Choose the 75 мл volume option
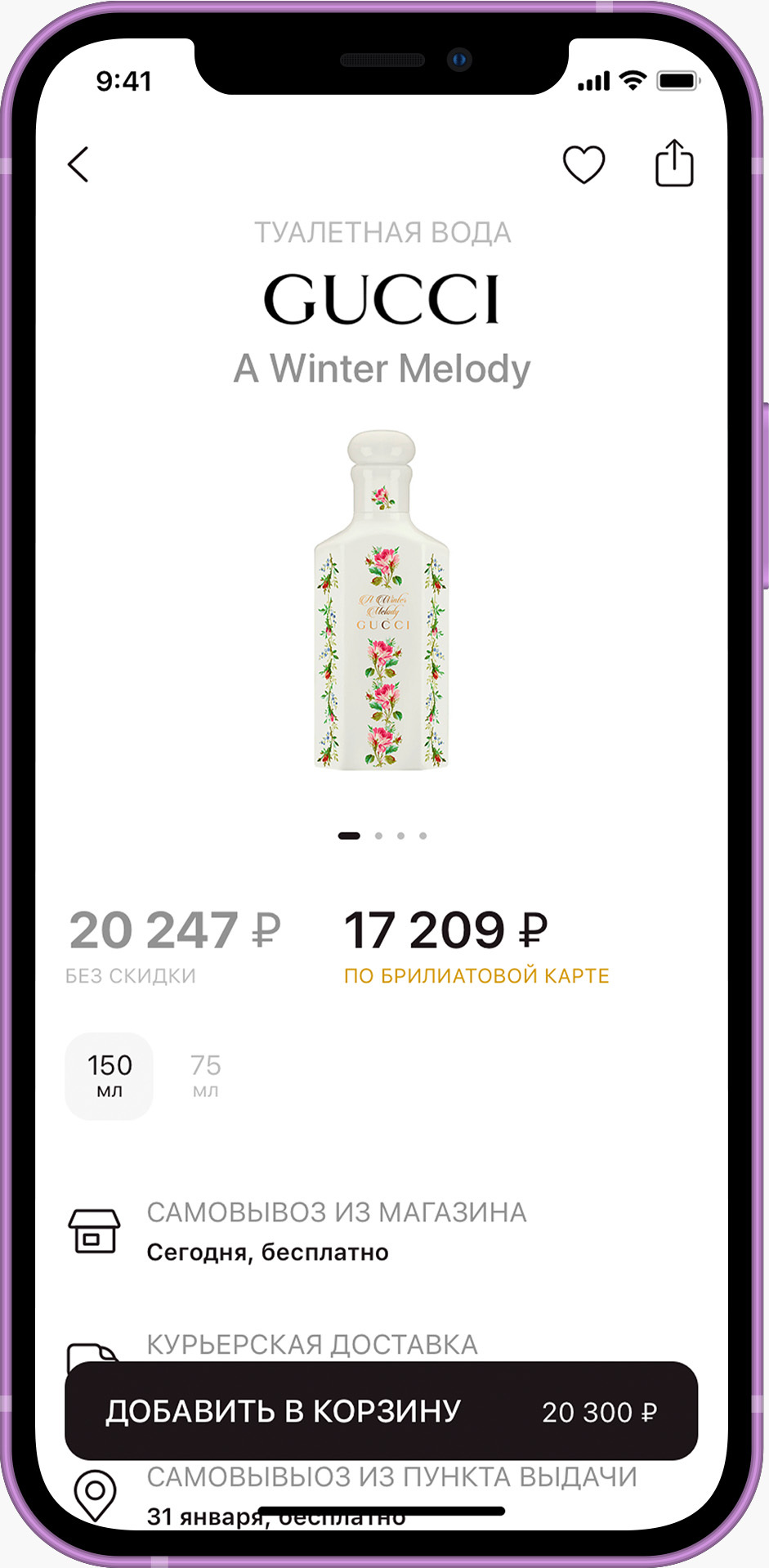 point(205,1076)
